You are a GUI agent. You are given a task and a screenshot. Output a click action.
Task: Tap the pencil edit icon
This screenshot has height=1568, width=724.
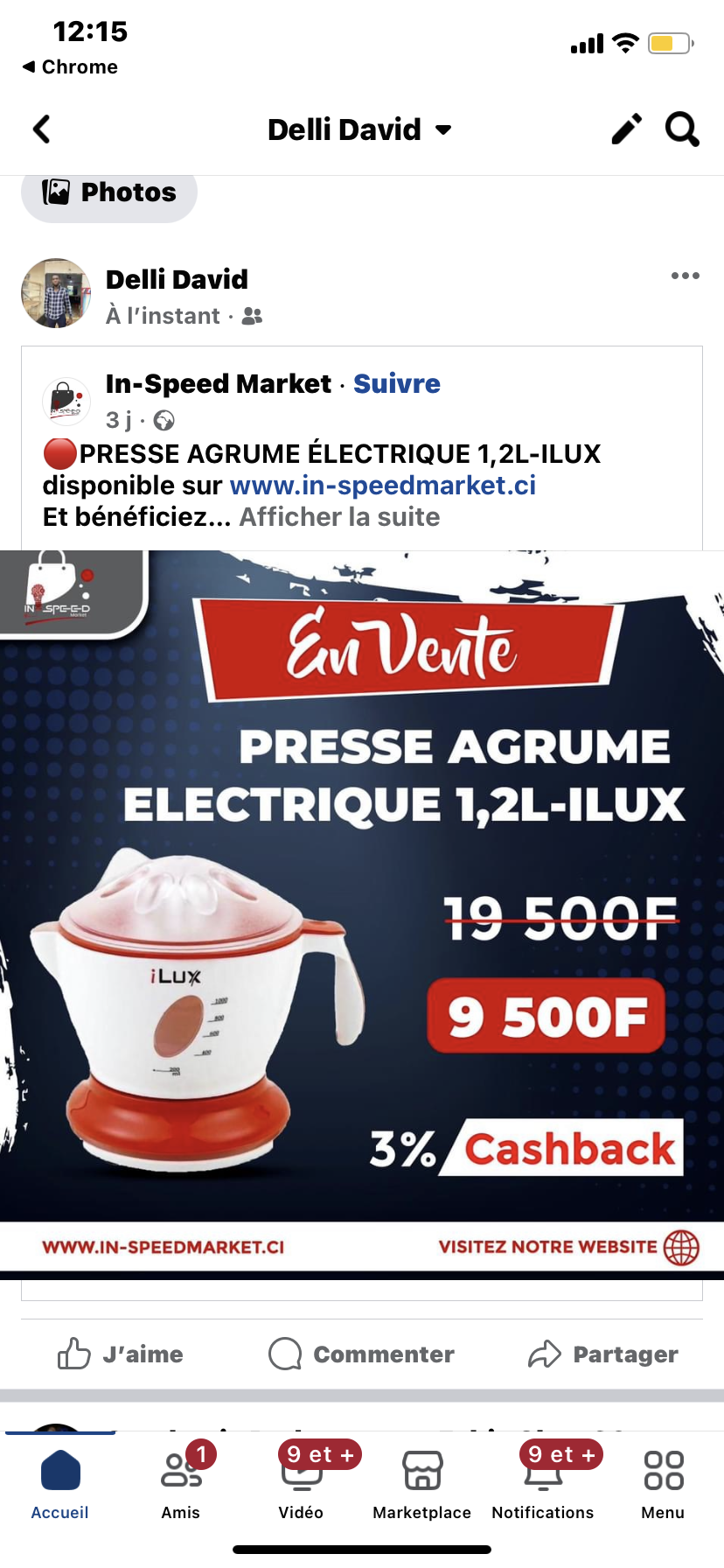coord(626,129)
